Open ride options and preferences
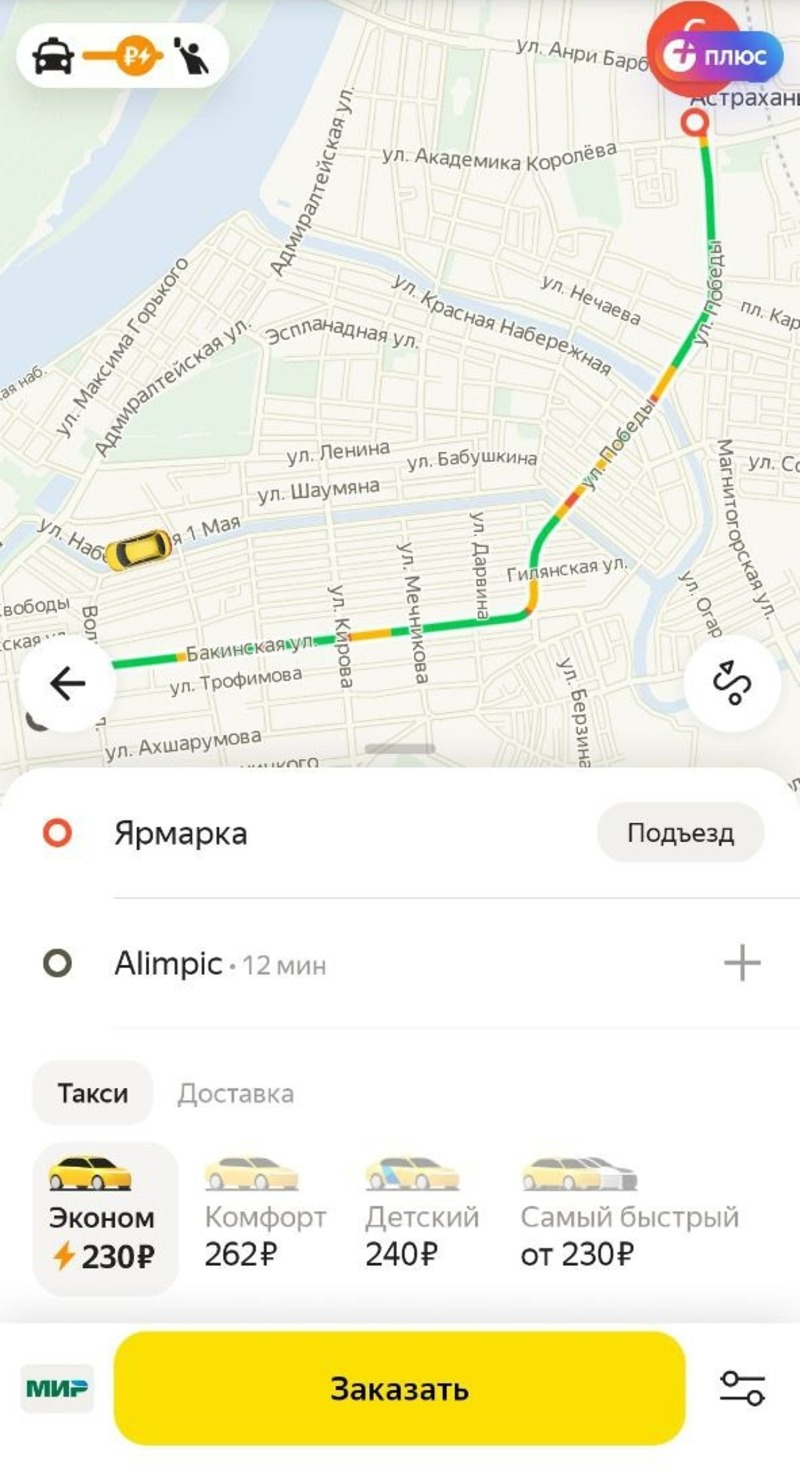This screenshot has width=800, height=1474. [742, 1388]
